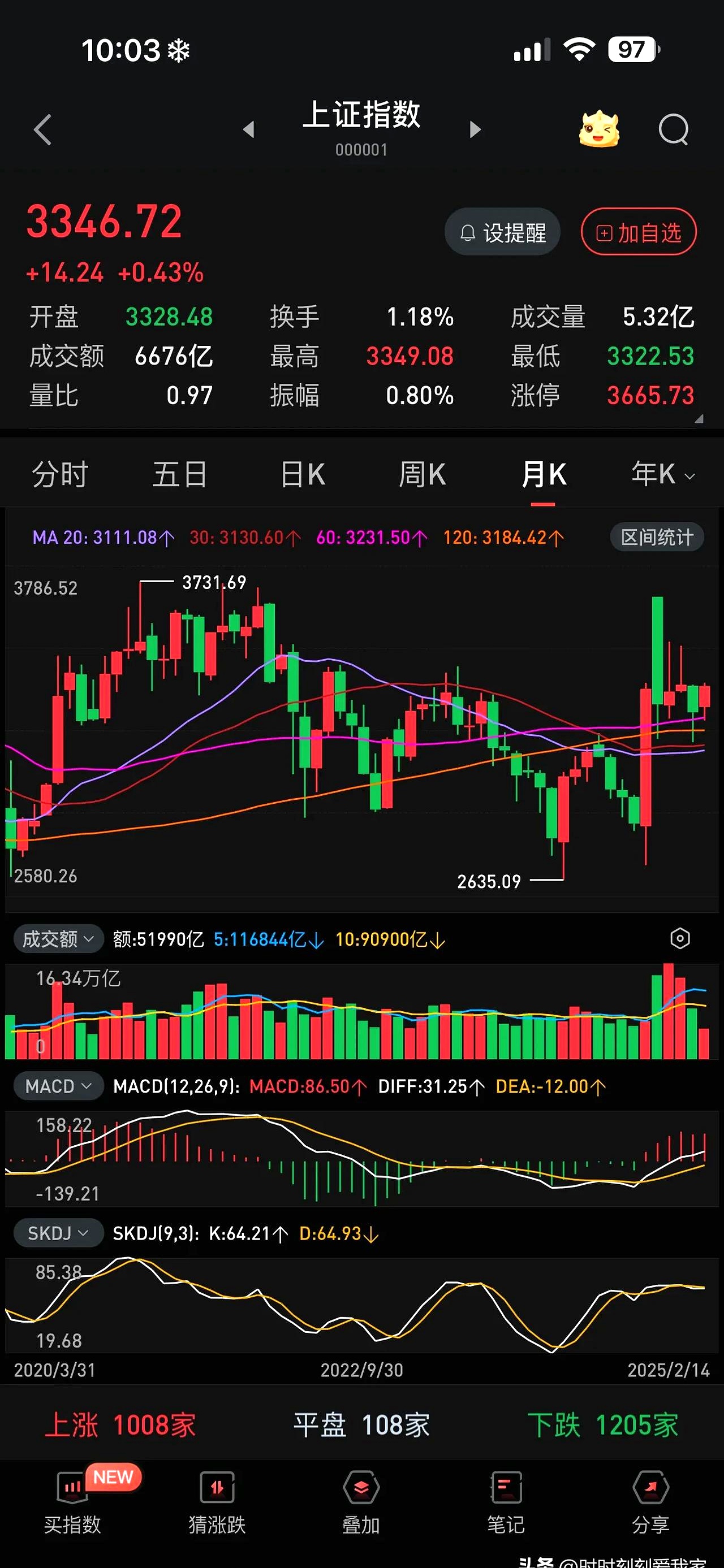Open the 区间统计 range statistics
The height and width of the screenshot is (1568, 724).
coord(657,536)
